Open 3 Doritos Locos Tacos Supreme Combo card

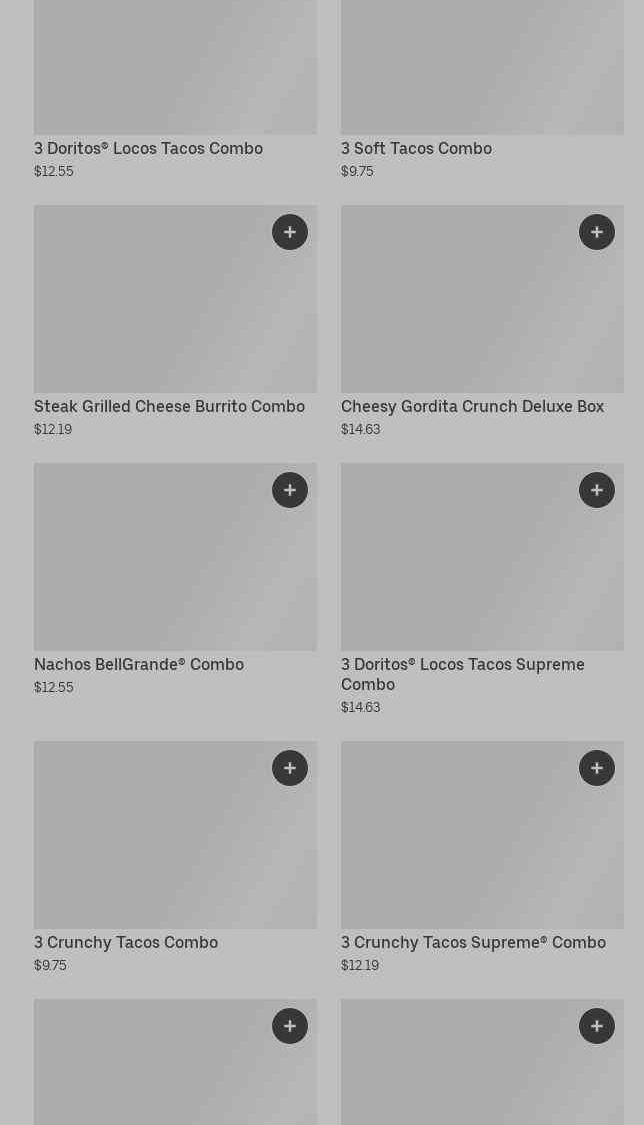pyautogui.click(x=463, y=674)
